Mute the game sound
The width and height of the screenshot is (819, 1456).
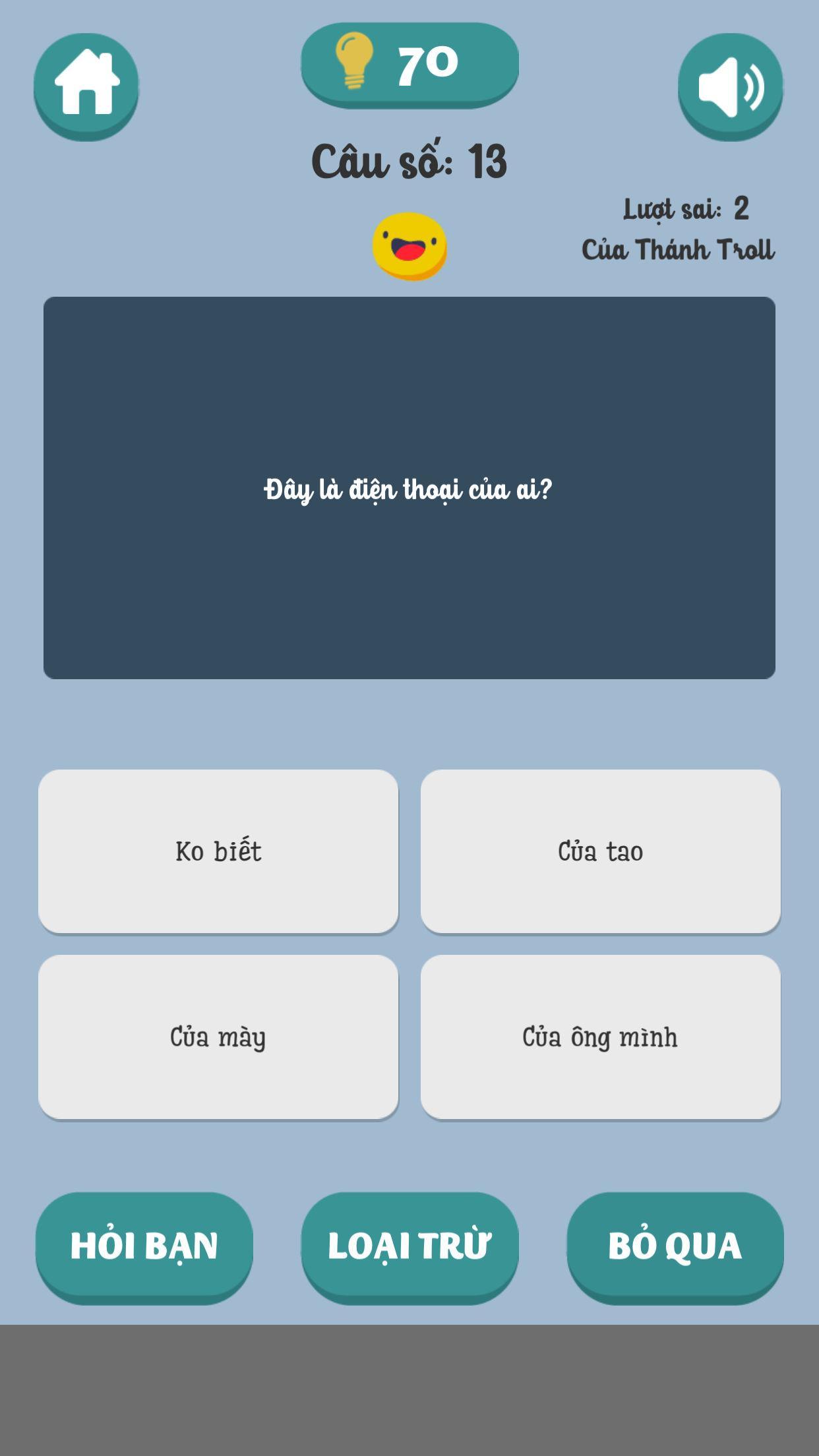tap(730, 85)
